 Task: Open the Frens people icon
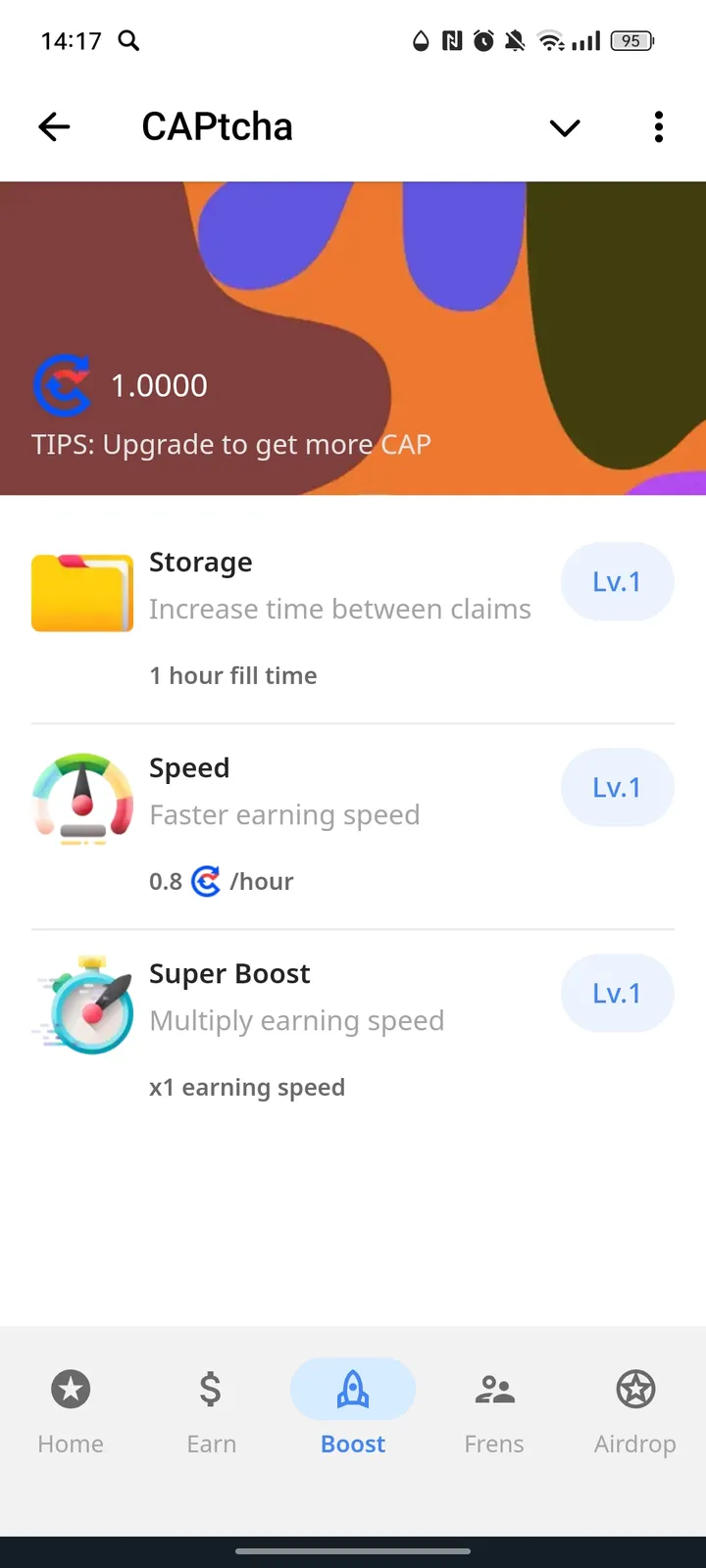pos(493,1389)
